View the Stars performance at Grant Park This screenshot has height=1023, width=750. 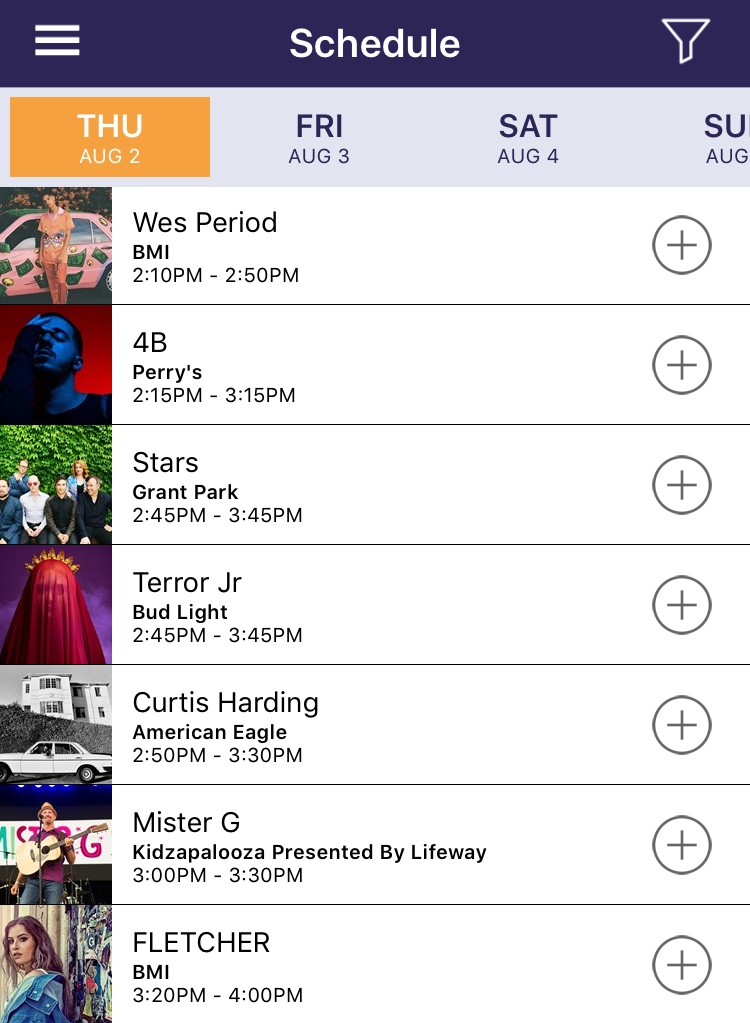click(x=300, y=486)
